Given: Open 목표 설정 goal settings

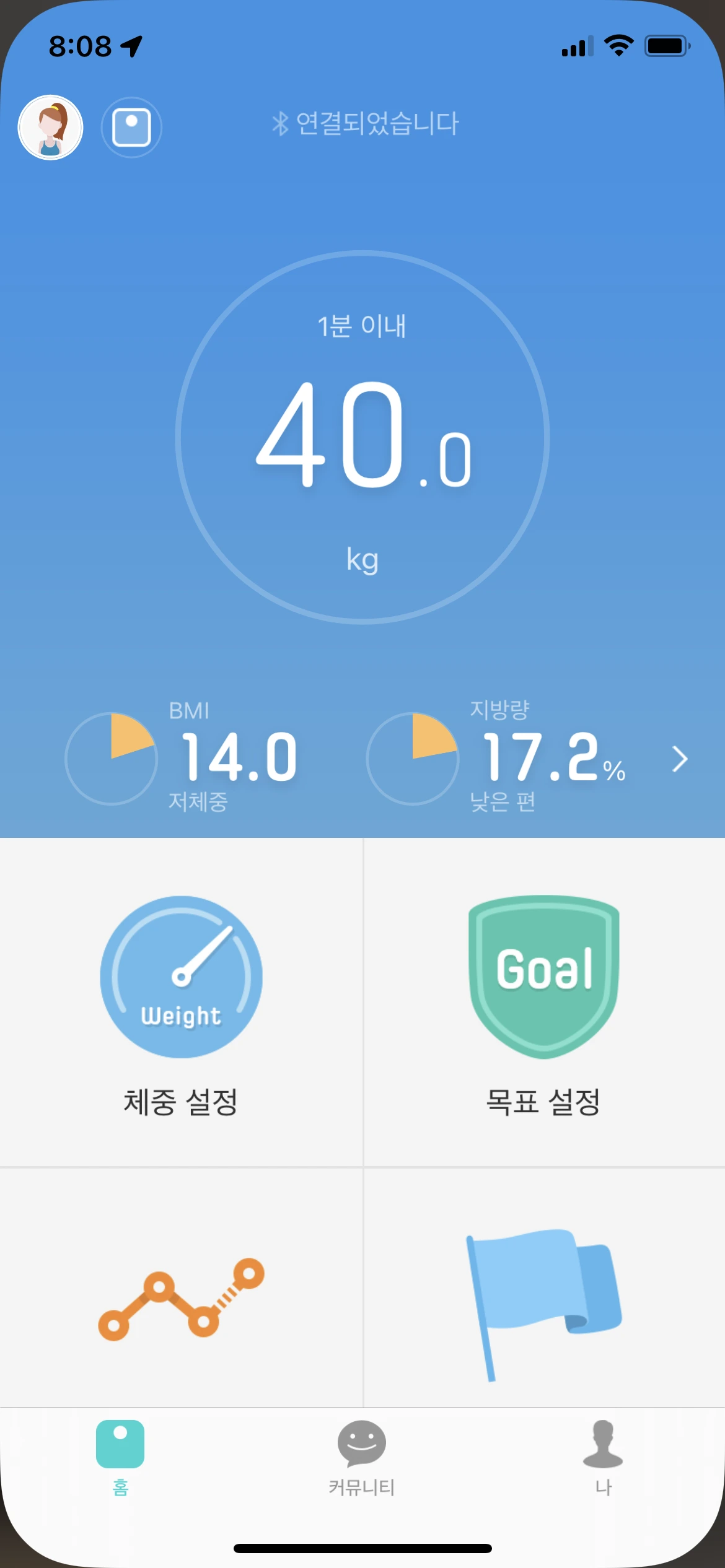Looking at the screenshot, I should [x=543, y=1003].
